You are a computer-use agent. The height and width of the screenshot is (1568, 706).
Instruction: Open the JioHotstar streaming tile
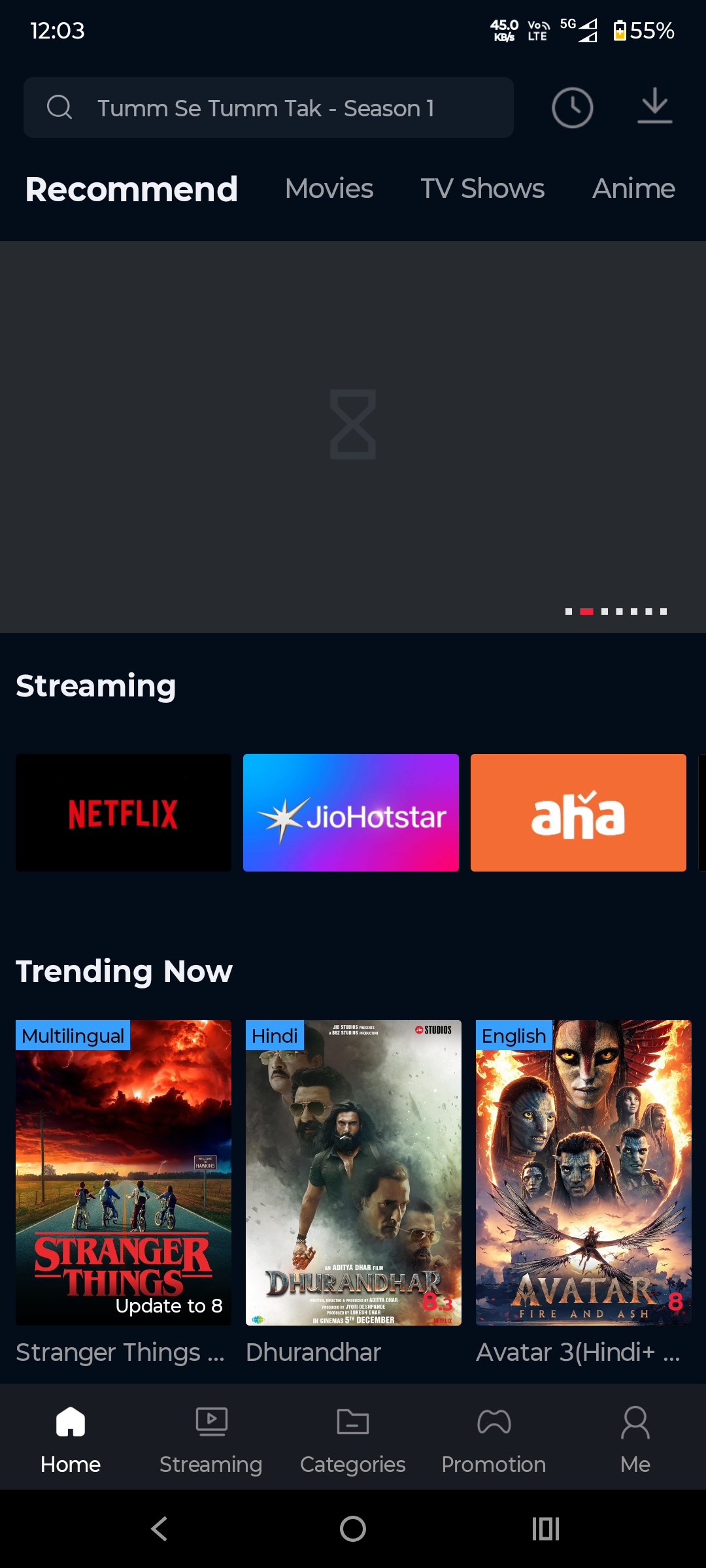351,813
